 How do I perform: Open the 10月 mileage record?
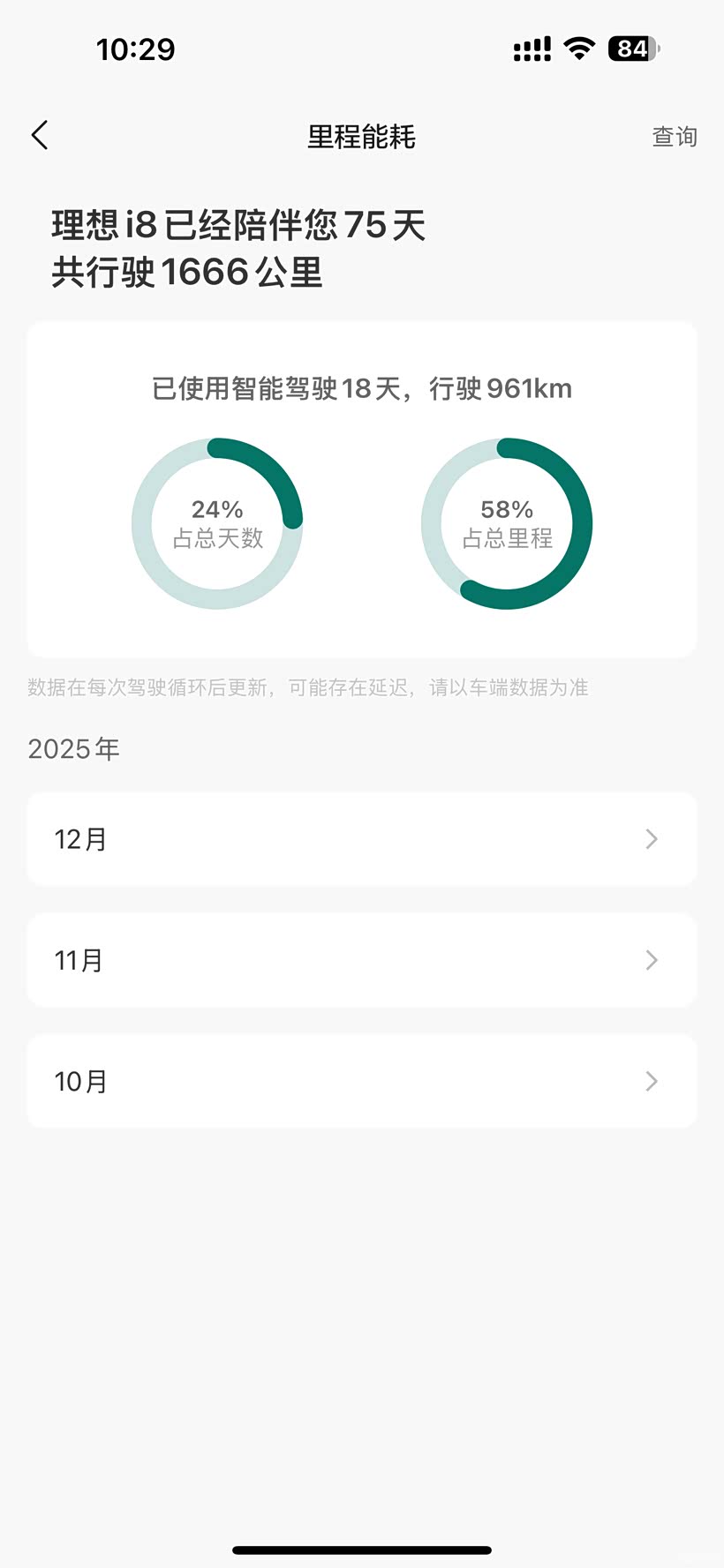click(x=362, y=1081)
